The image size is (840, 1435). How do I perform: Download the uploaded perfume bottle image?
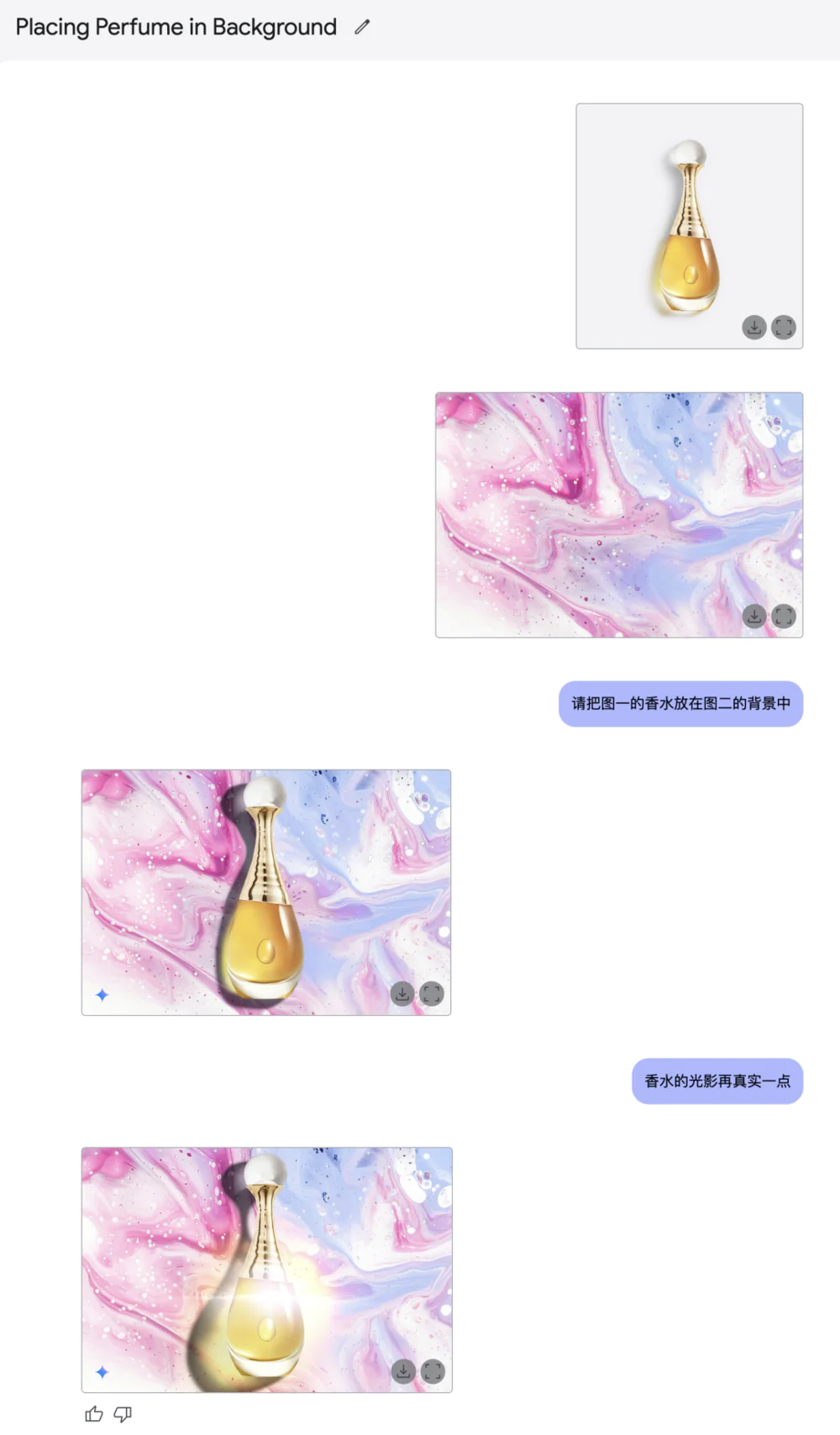[x=753, y=327]
